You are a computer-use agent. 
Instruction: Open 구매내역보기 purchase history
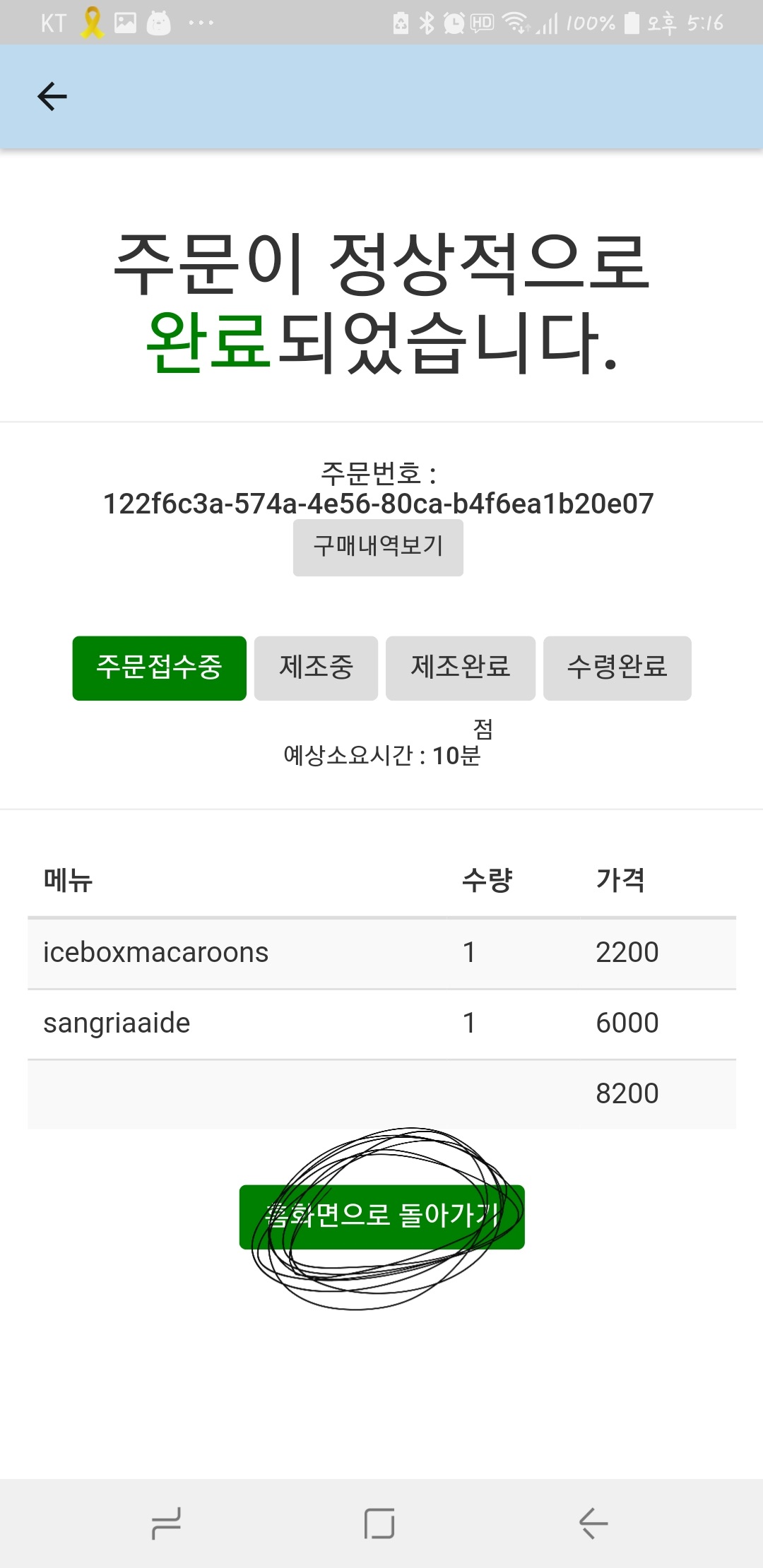point(378,547)
